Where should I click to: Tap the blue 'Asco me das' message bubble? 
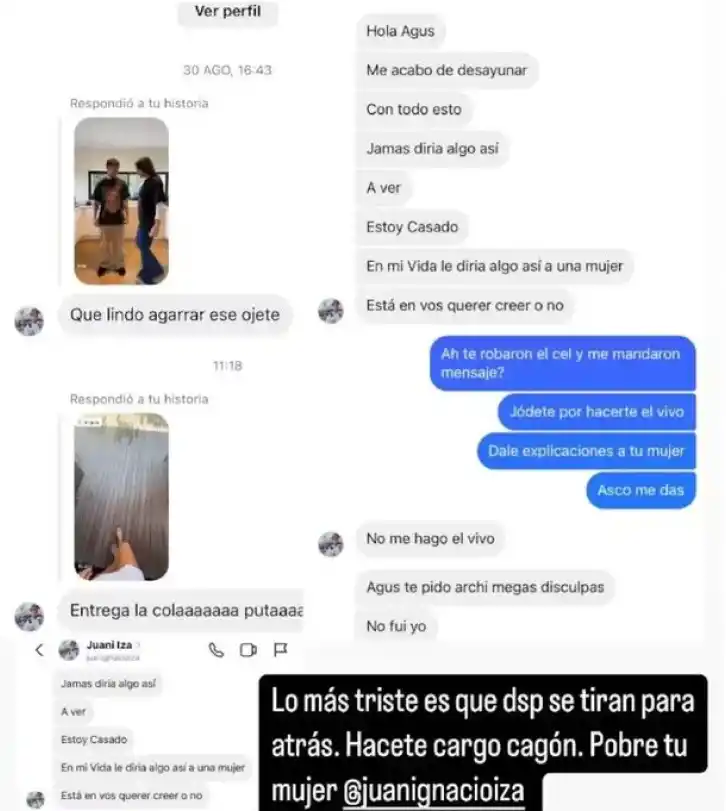(639, 490)
